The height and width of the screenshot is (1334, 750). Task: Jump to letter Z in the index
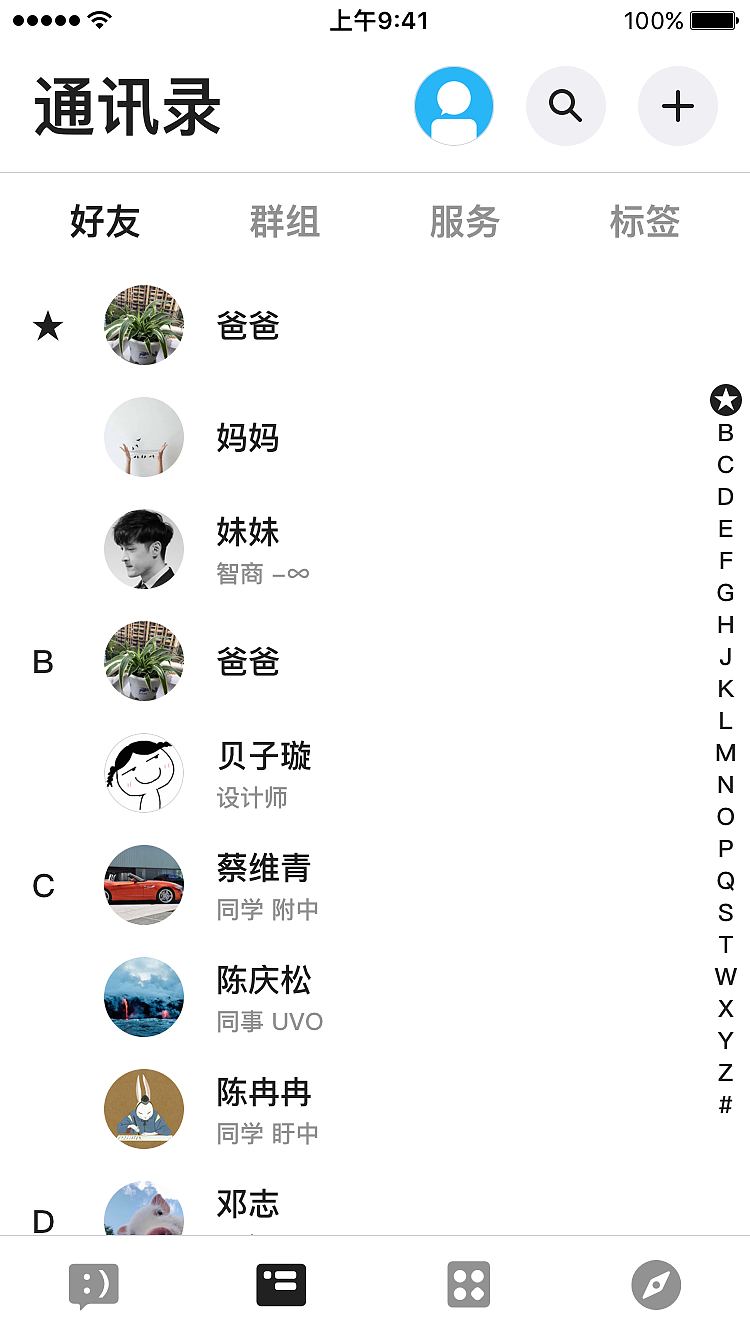(726, 1073)
